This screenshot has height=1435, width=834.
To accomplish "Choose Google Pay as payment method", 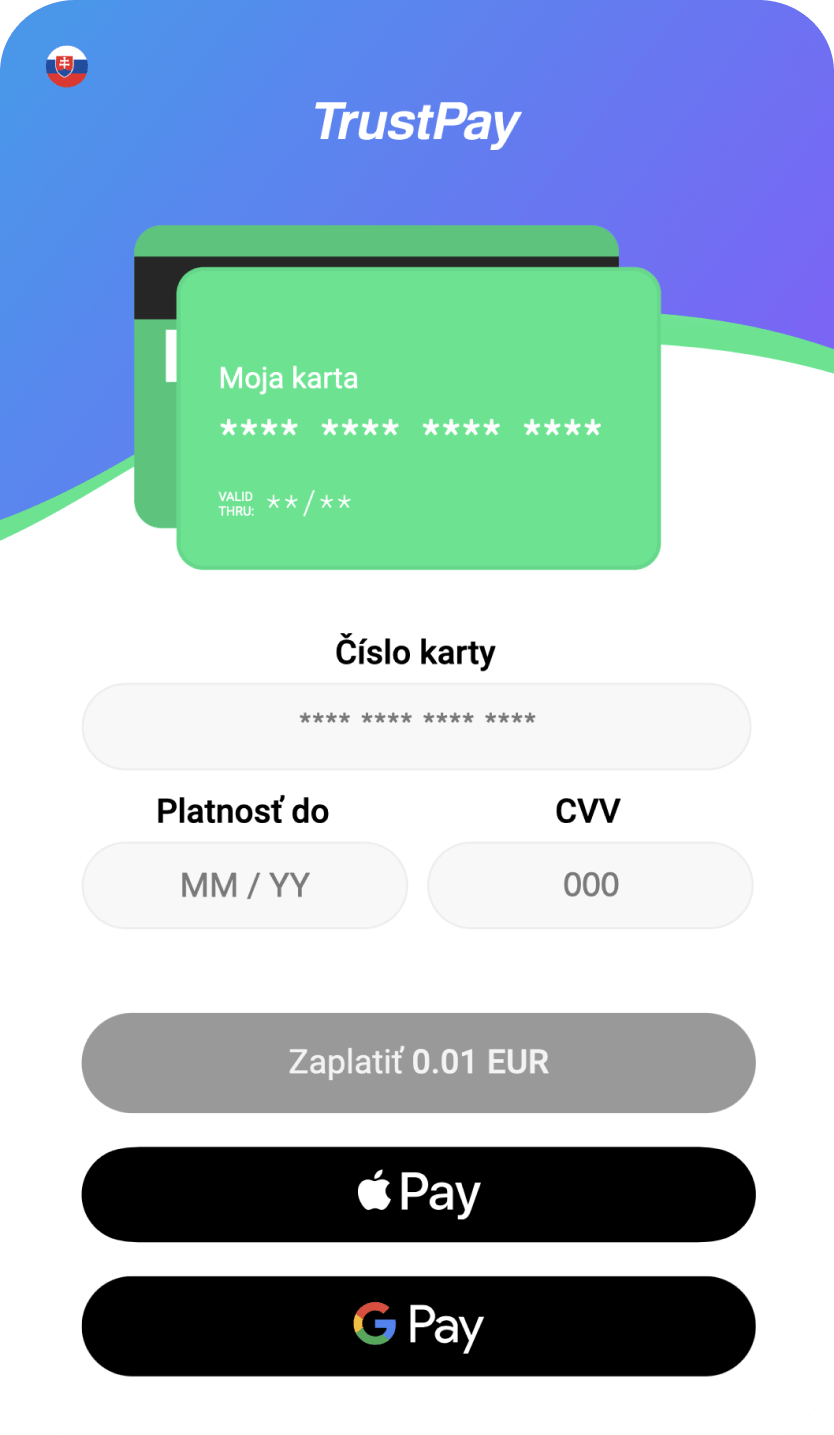I will pos(418,1325).
